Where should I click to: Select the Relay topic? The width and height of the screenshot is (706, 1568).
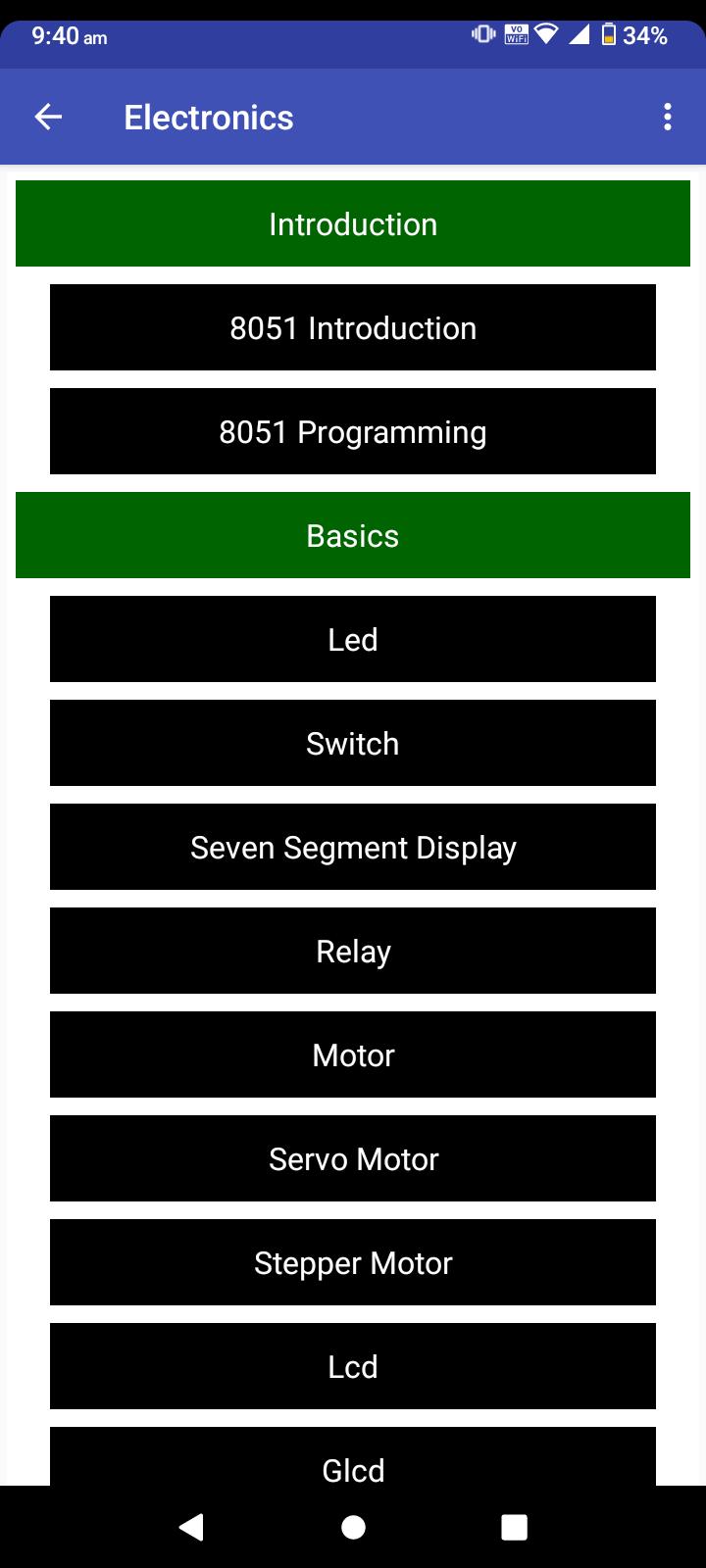pyautogui.click(x=353, y=951)
